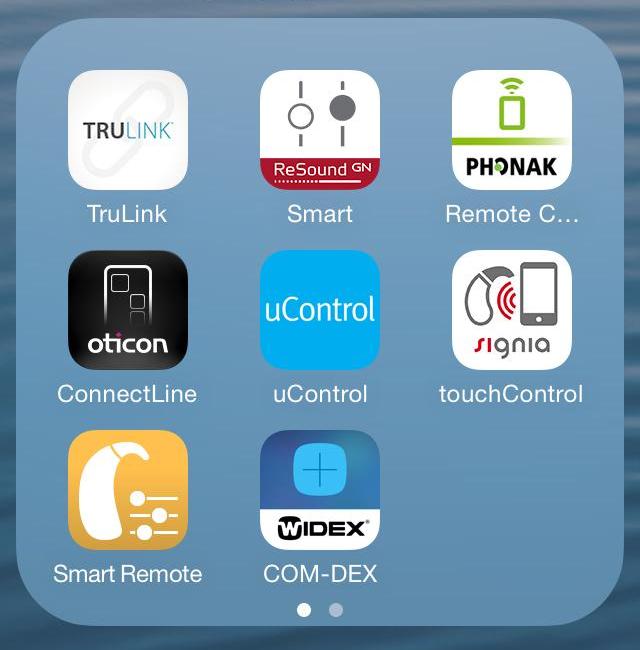The height and width of the screenshot is (650, 640).
Task: Open the Oticon ConnectLine app
Action: click(x=127, y=310)
